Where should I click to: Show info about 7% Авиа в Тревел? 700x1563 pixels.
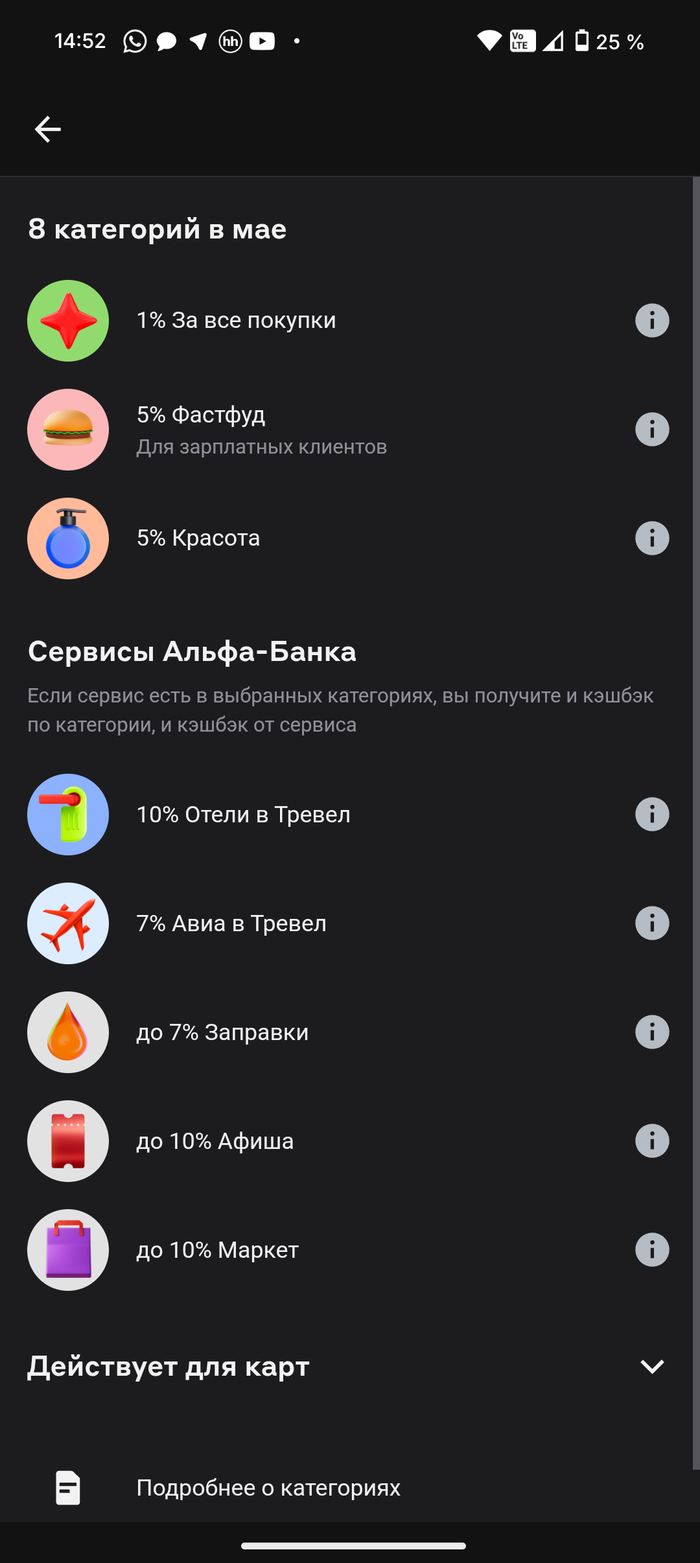(x=652, y=923)
